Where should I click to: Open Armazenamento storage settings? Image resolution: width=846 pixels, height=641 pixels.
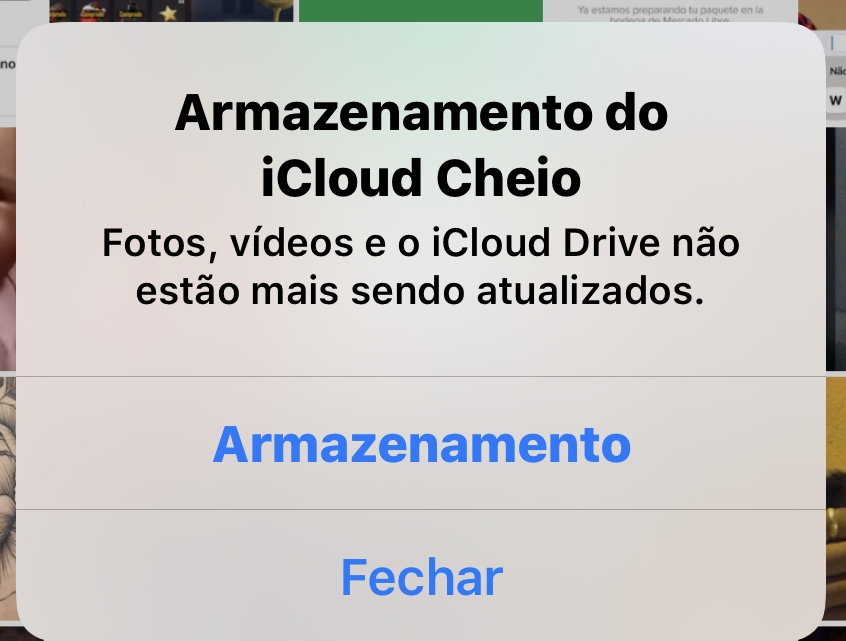tap(421, 444)
